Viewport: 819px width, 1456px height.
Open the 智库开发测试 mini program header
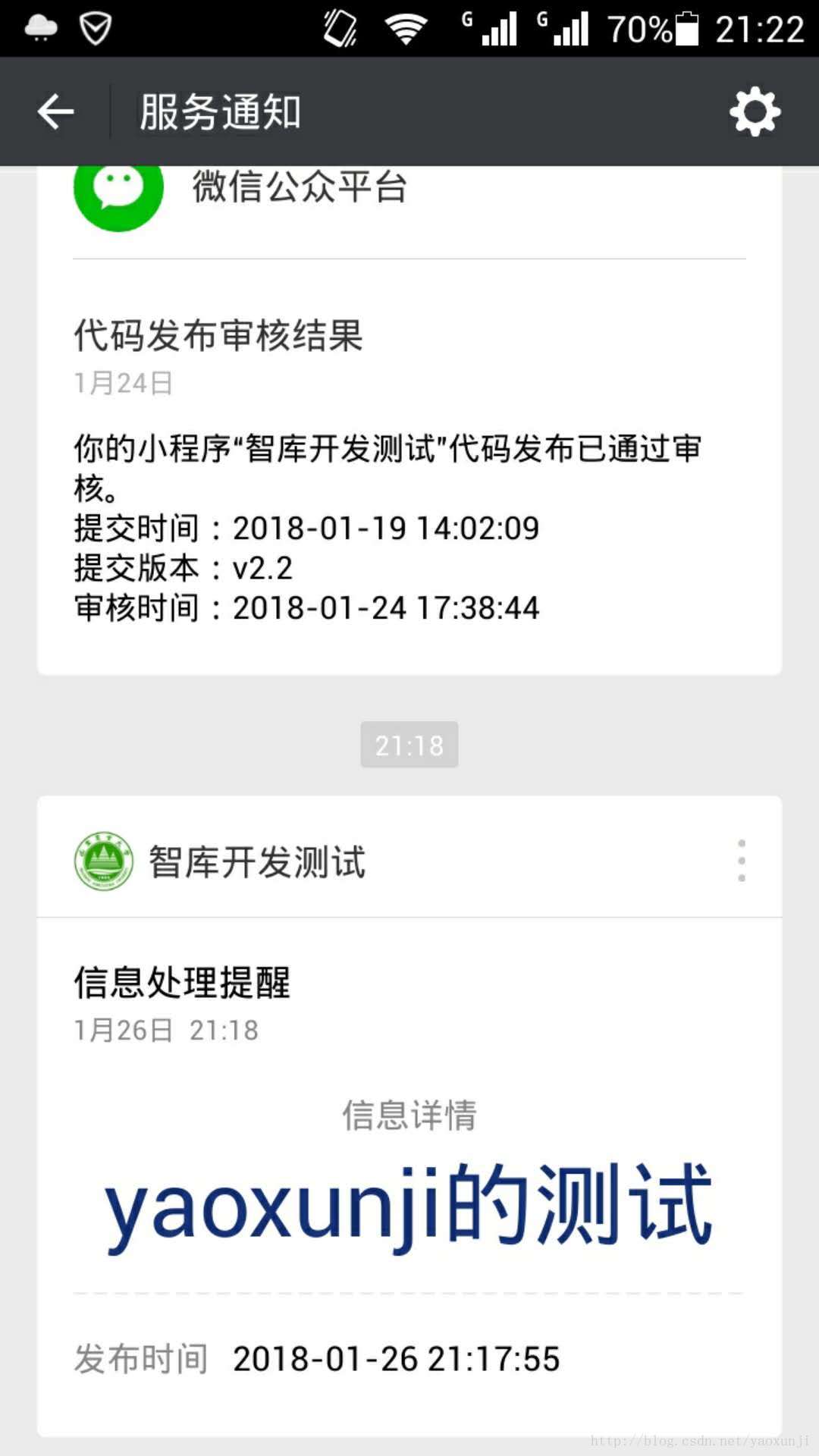coord(258,861)
